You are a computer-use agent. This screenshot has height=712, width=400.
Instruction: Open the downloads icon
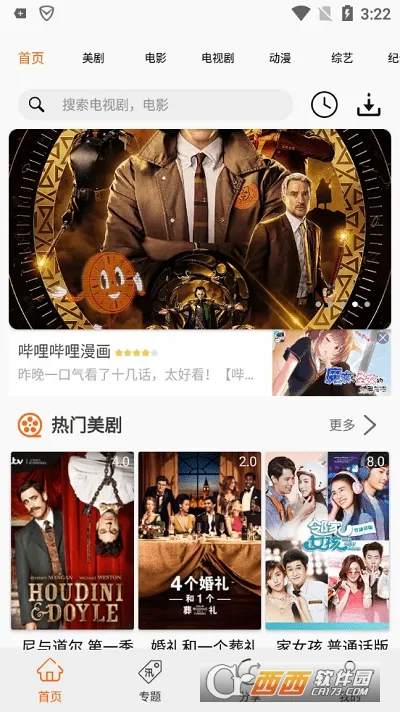(x=369, y=105)
